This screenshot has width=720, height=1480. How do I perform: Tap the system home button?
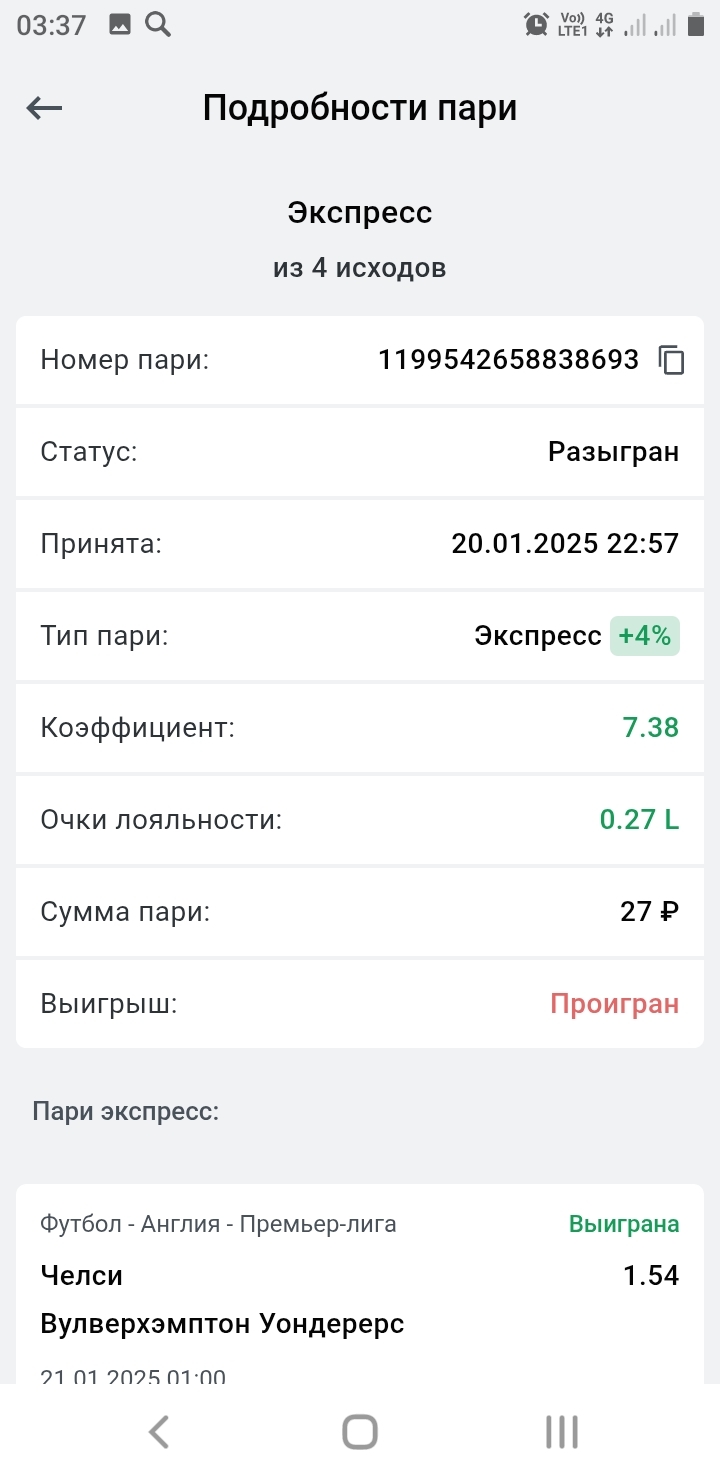(x=360, y=1432)
